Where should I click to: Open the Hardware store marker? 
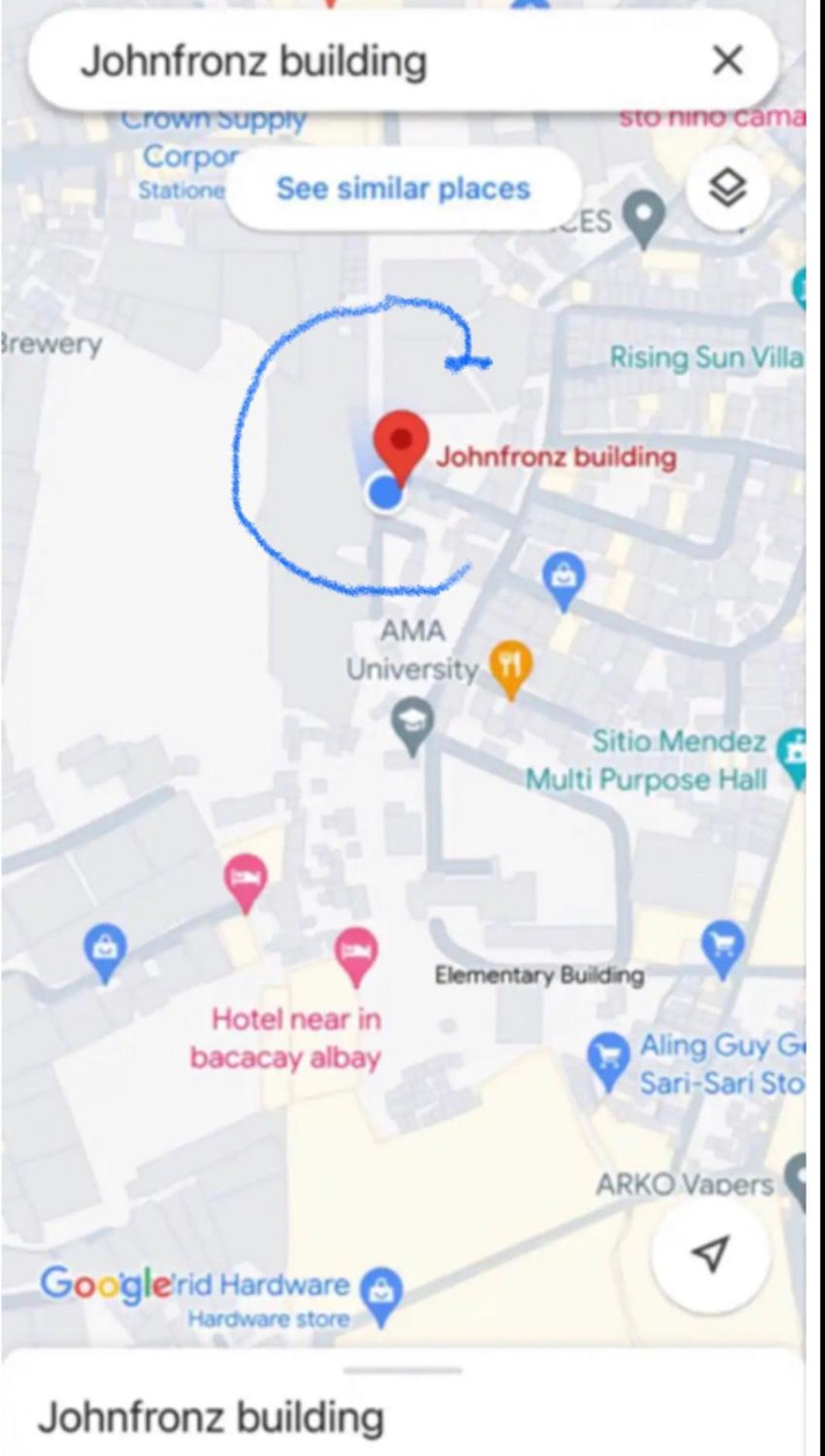(x=382, y=1292)
